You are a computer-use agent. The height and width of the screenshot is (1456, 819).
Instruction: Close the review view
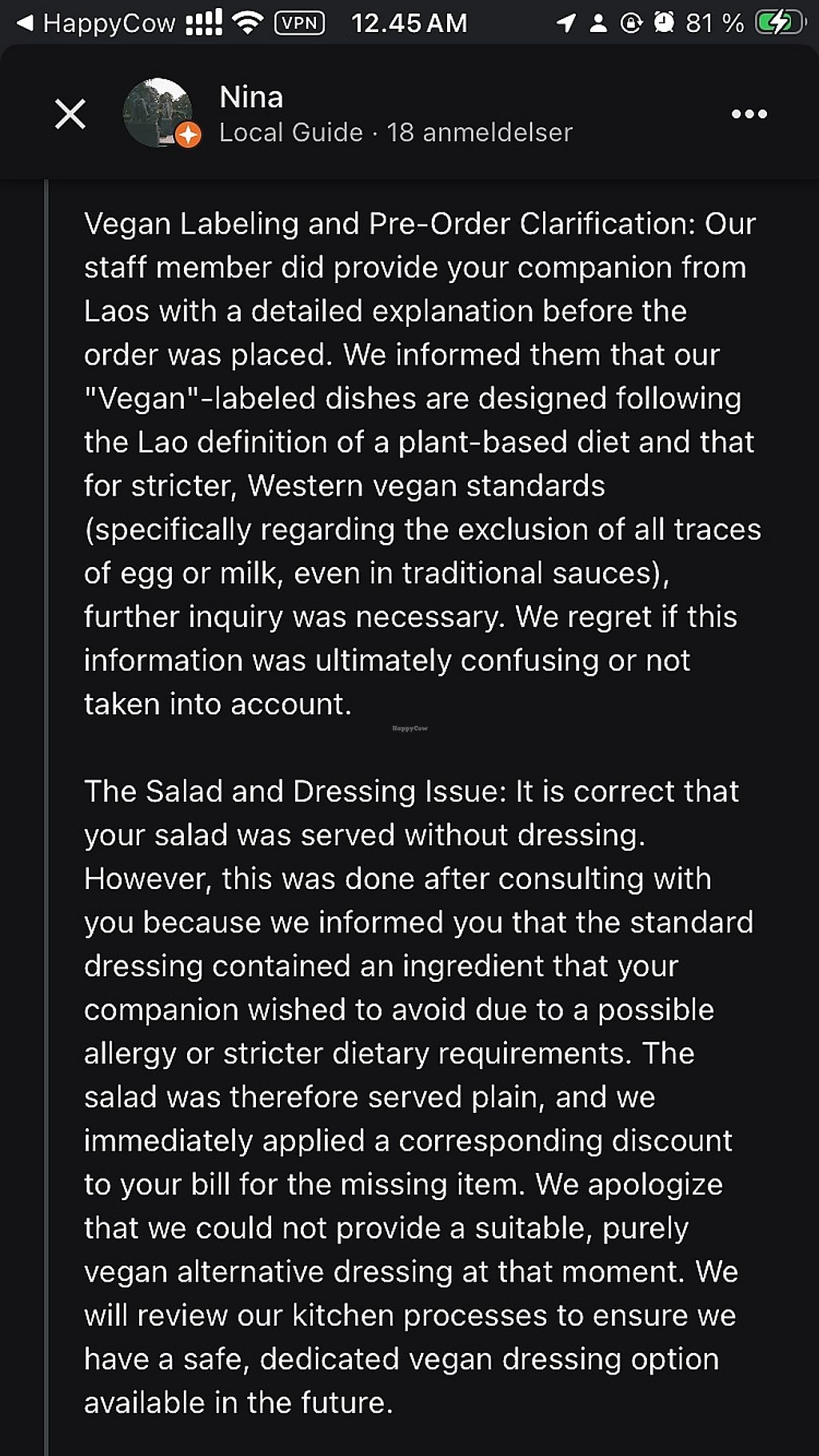pyautogui.click(x=70, y=114)
